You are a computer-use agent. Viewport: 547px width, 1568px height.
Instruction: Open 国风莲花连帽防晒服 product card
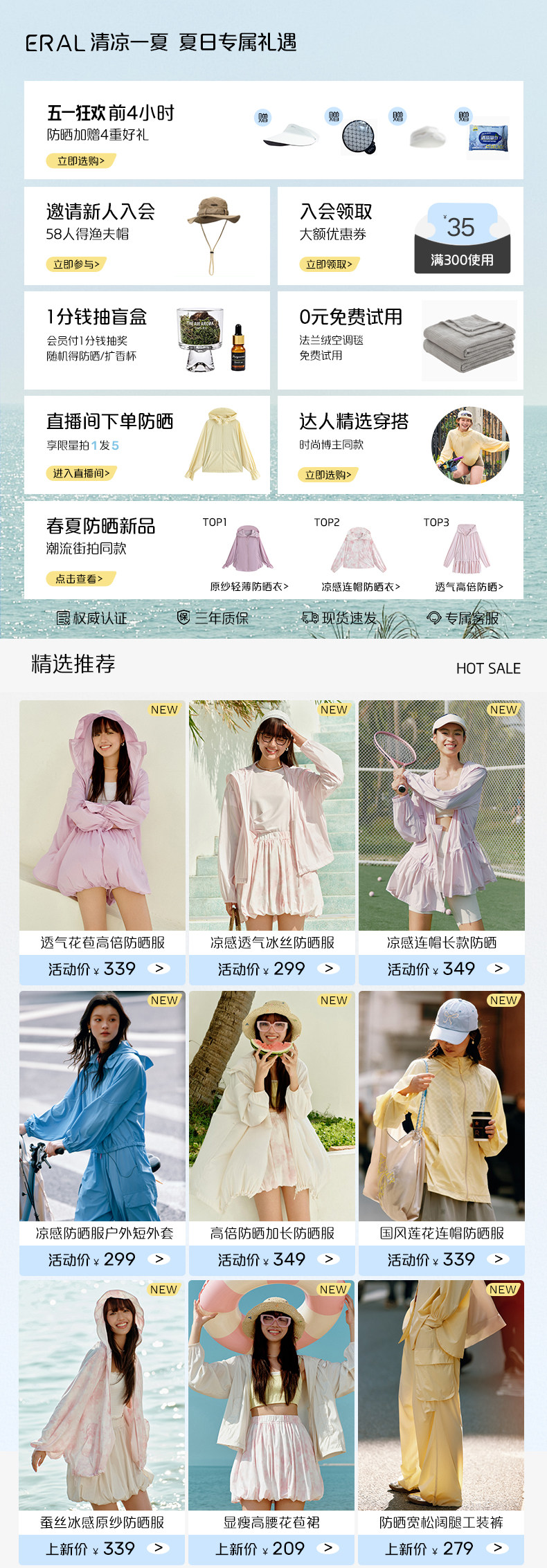[442, 1133]
